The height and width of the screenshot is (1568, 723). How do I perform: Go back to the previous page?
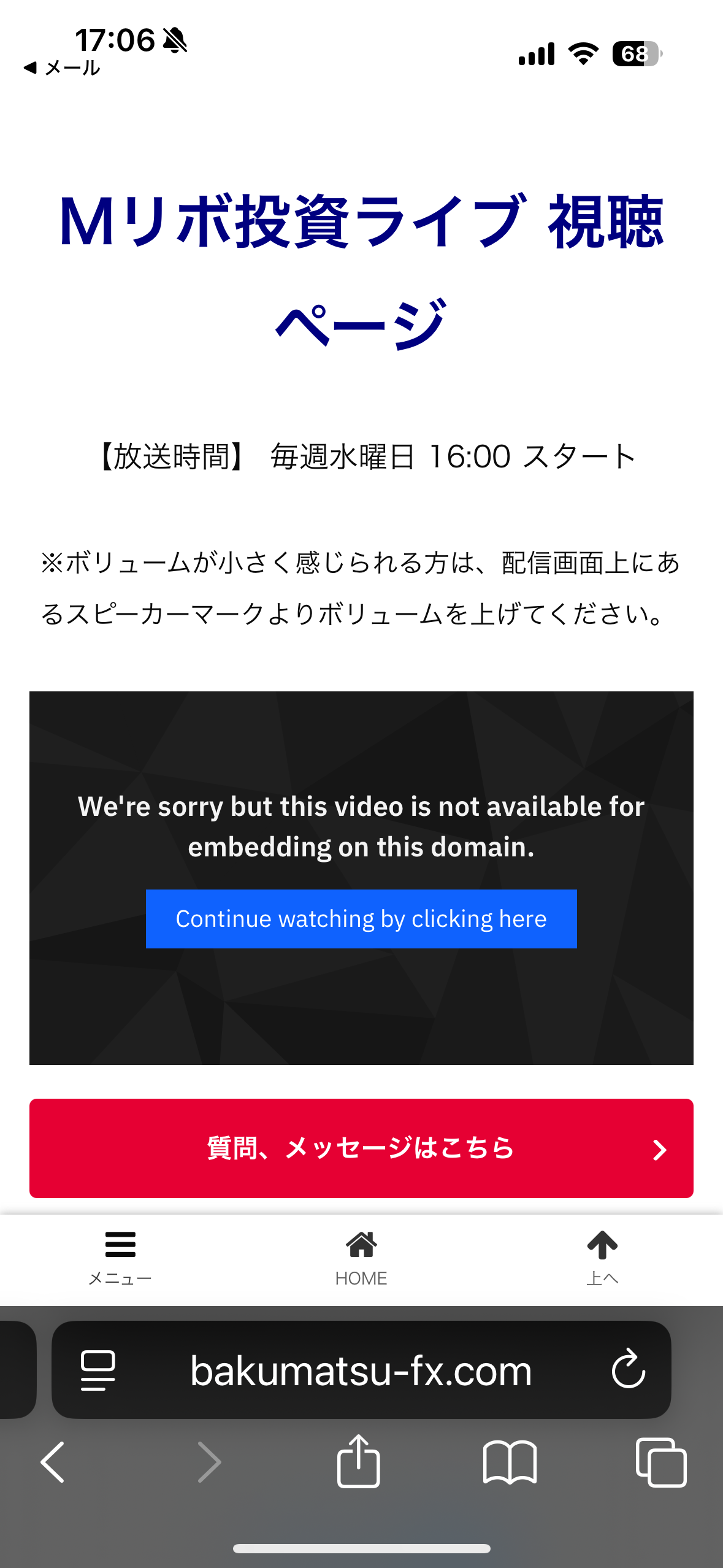click(53, 1462)
